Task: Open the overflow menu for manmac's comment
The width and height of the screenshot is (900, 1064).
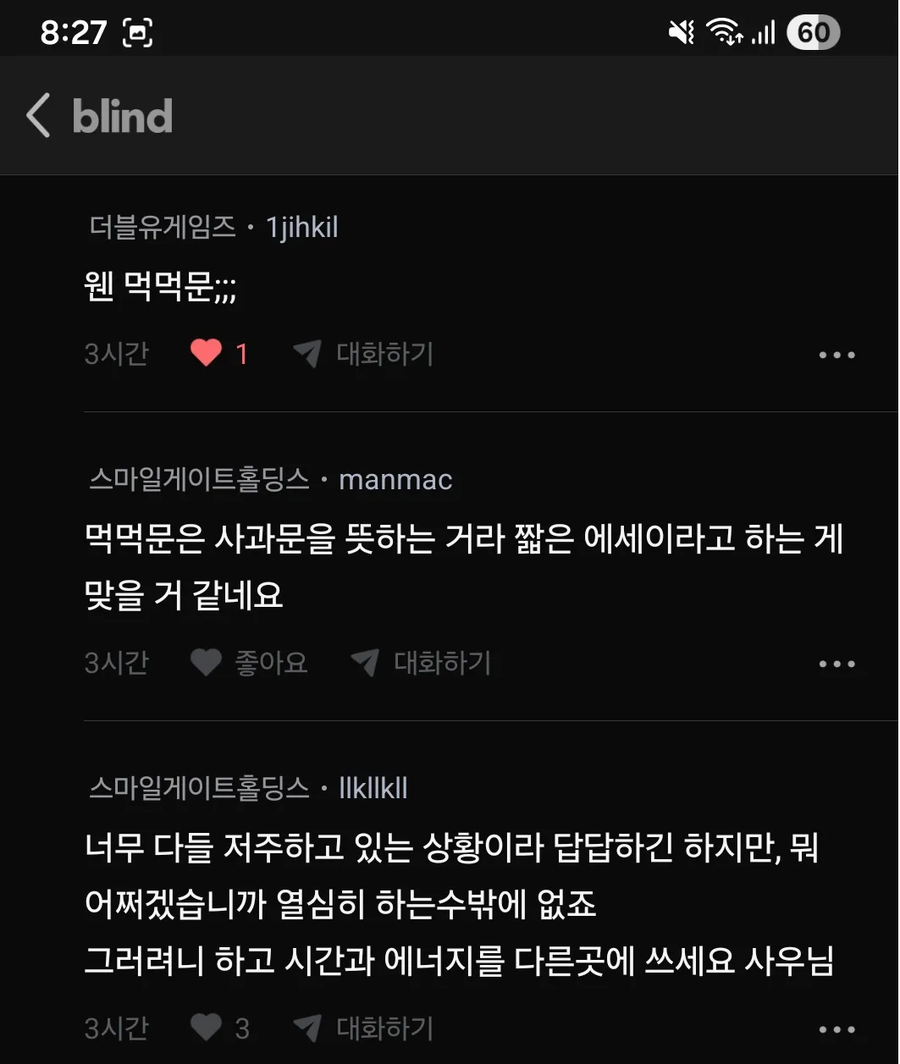Action: [837, 663]
